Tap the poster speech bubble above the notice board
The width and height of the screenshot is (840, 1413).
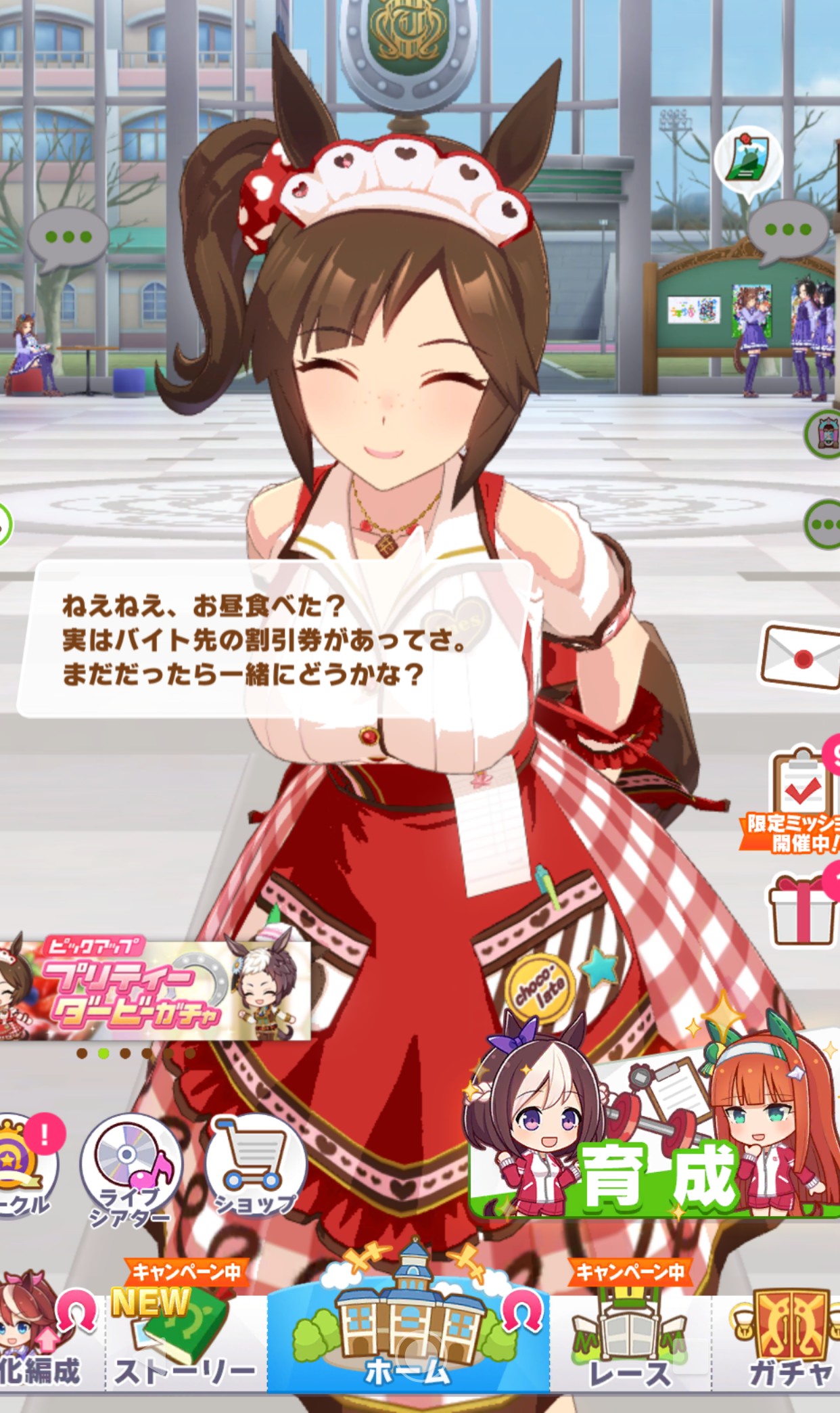click(747, 164)
